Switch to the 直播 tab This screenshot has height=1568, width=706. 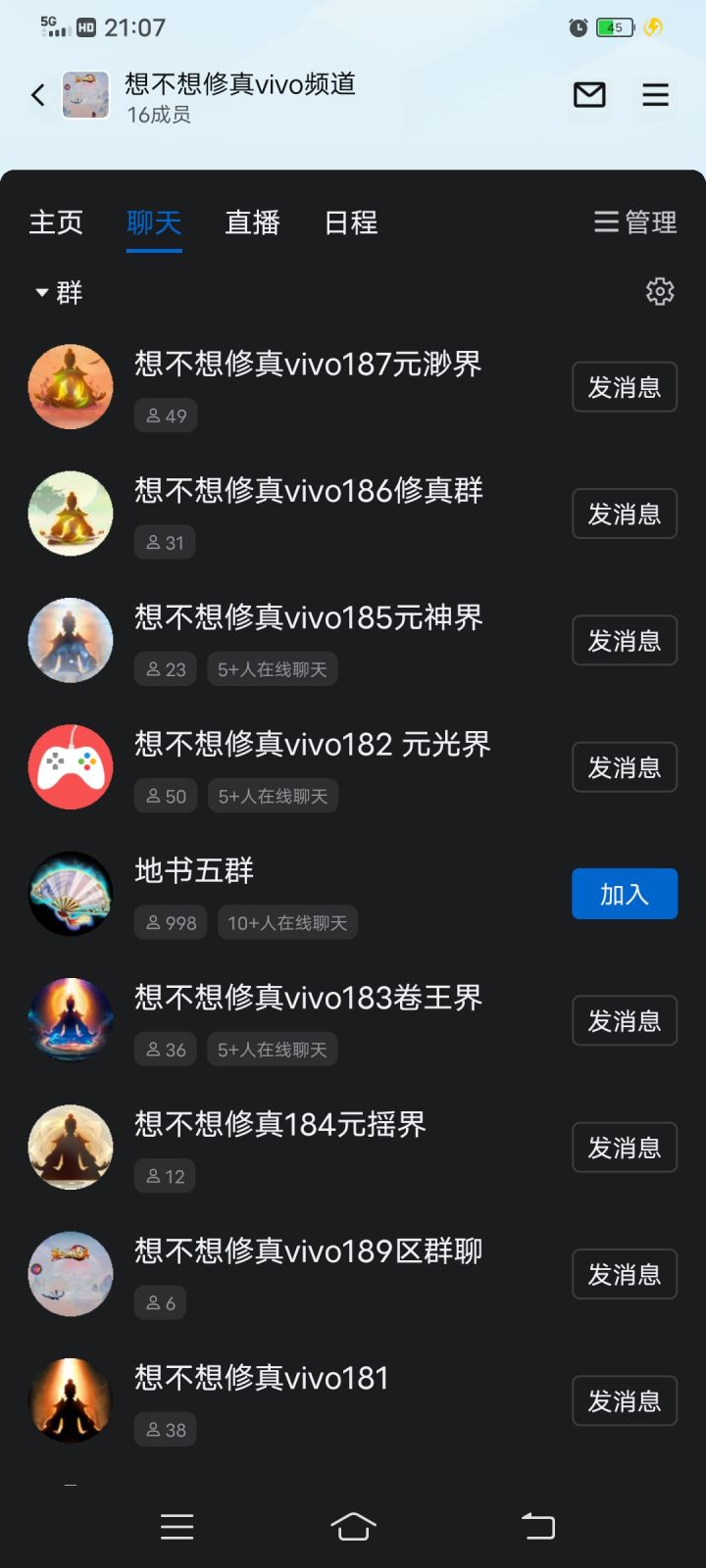(252, 222)
